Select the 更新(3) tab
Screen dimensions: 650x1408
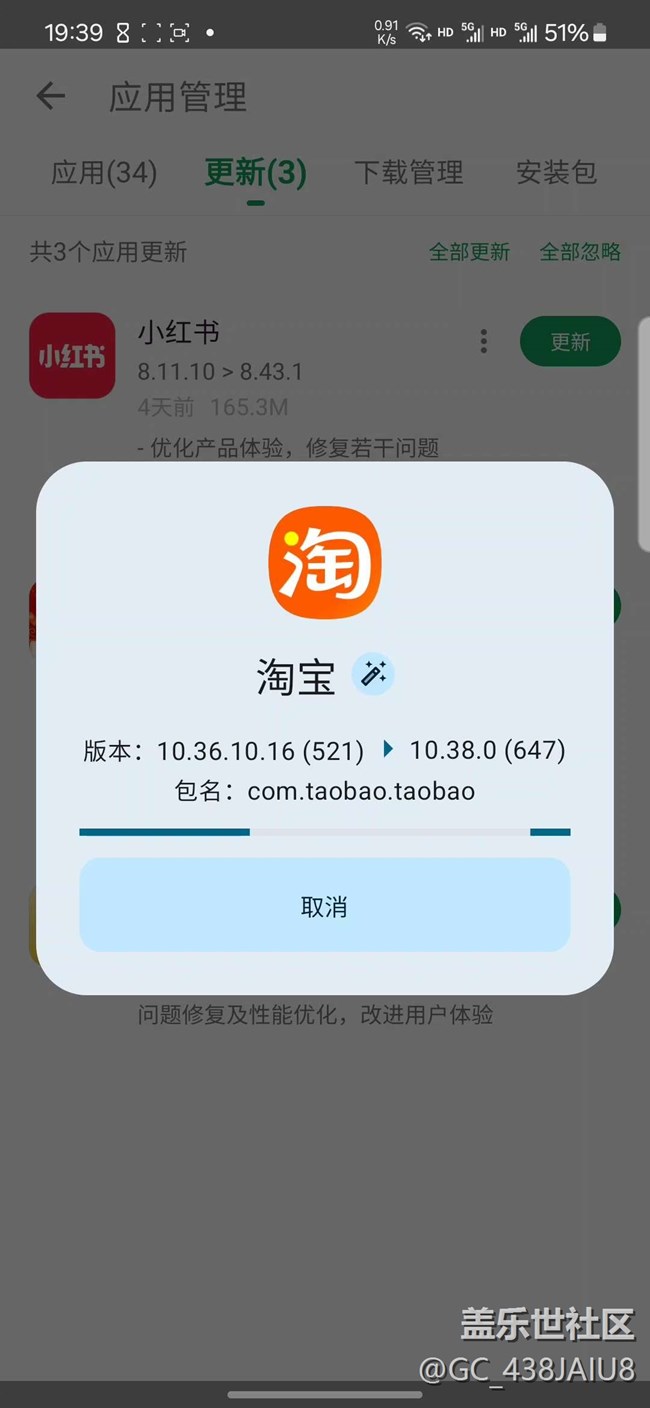coord(255,172)
